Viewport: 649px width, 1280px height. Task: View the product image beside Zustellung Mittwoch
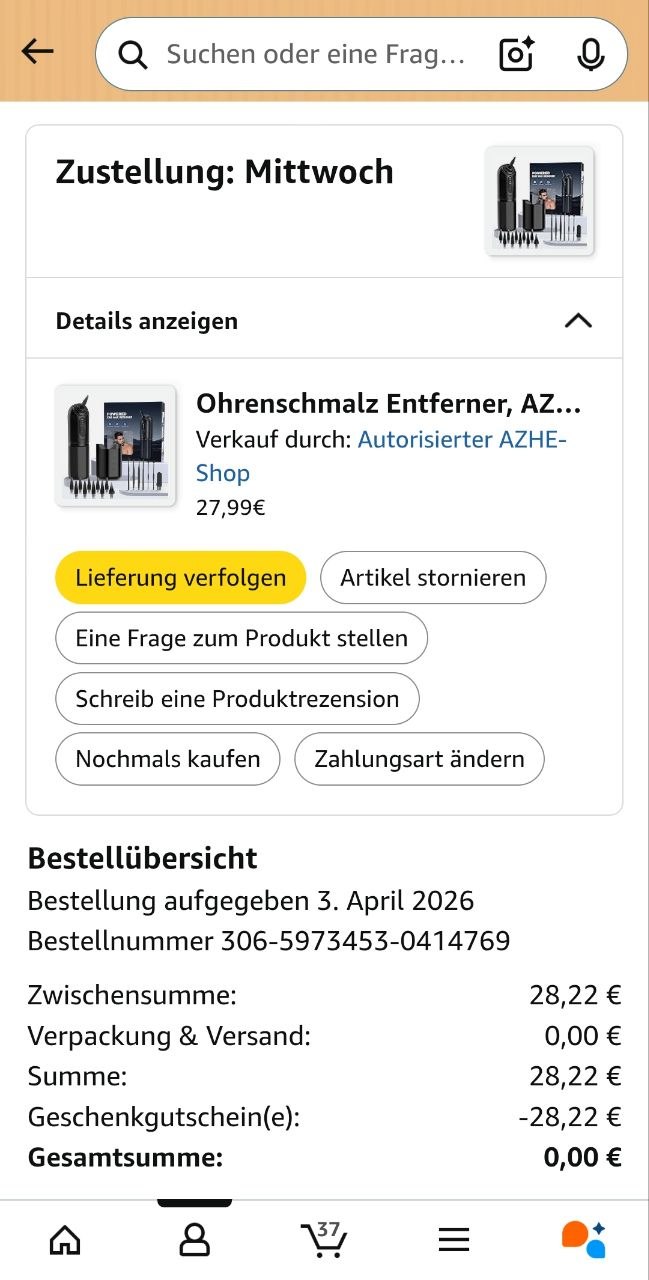tap(539, 201)
